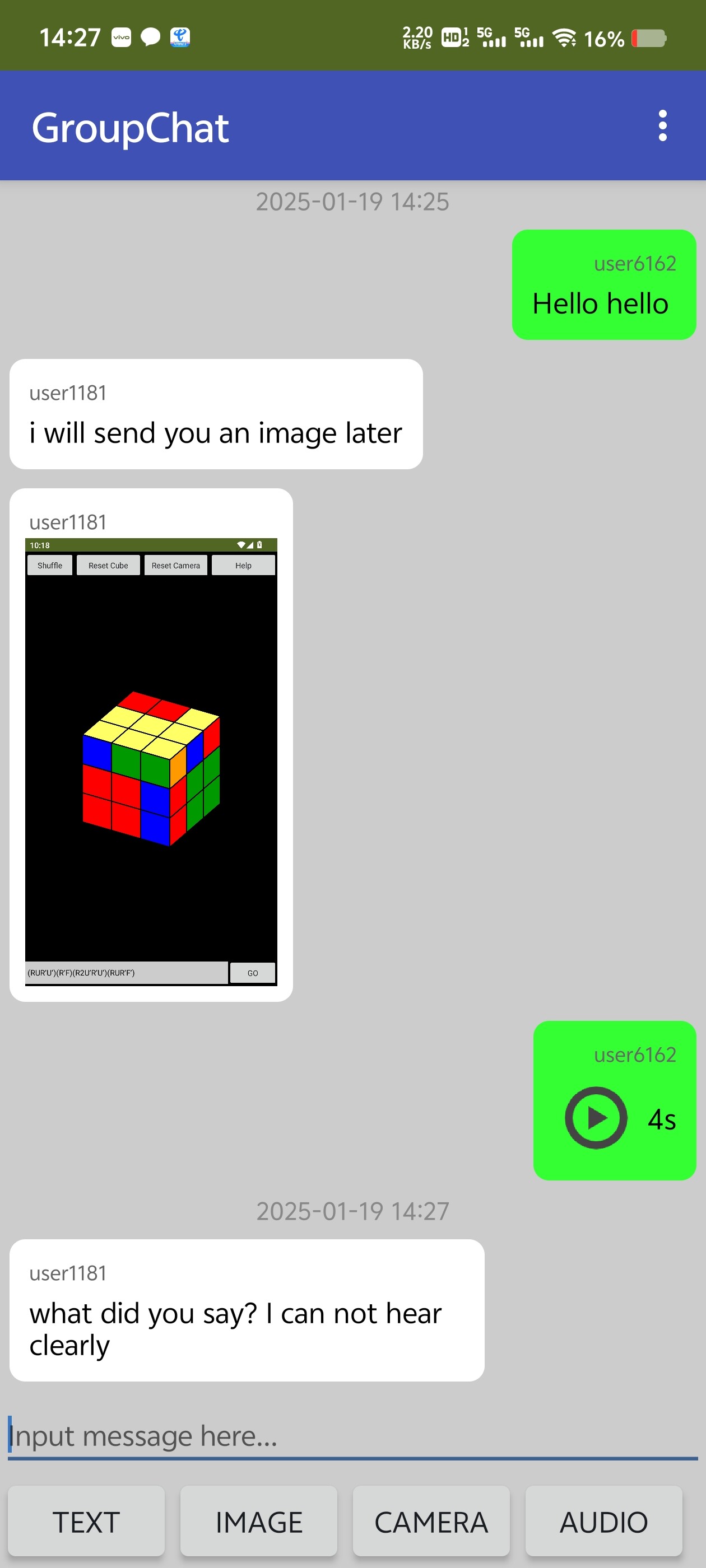Open the CAMERA option

[x=431, y=1521]
